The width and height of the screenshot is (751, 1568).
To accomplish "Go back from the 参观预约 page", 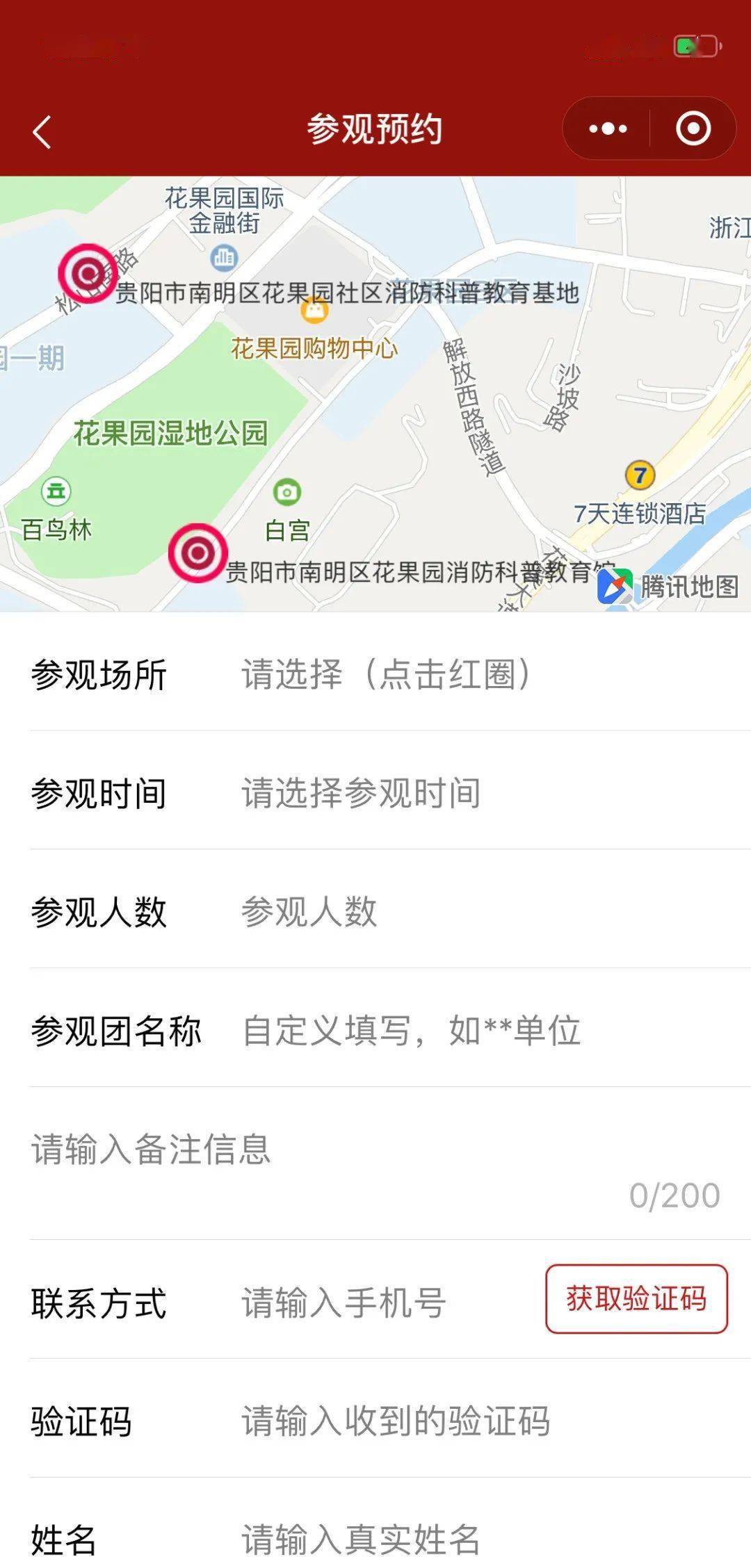I will tap(42, 131).
